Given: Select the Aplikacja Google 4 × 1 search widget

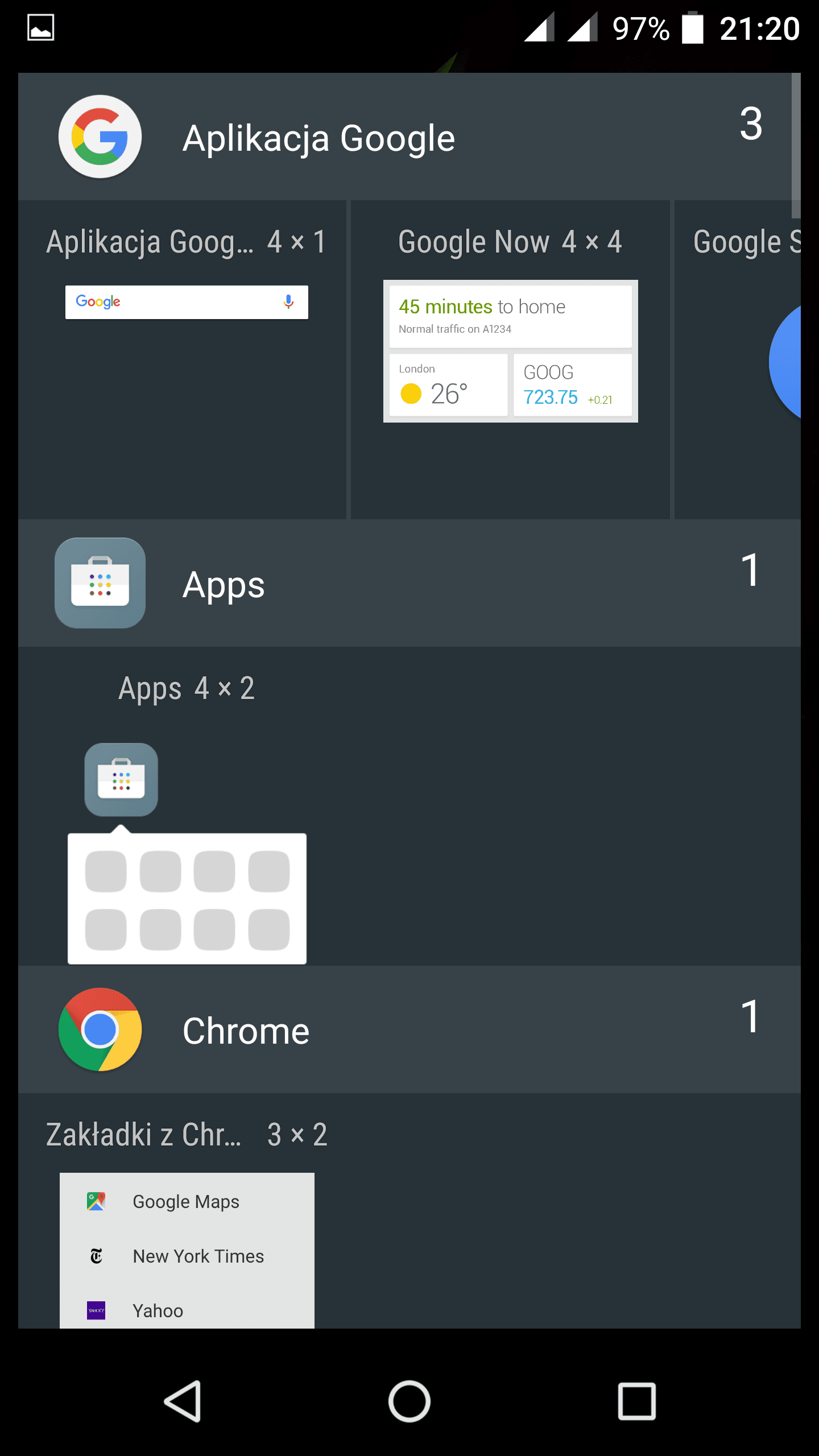Looking at the screenshot, I should (x=182, y=359).
